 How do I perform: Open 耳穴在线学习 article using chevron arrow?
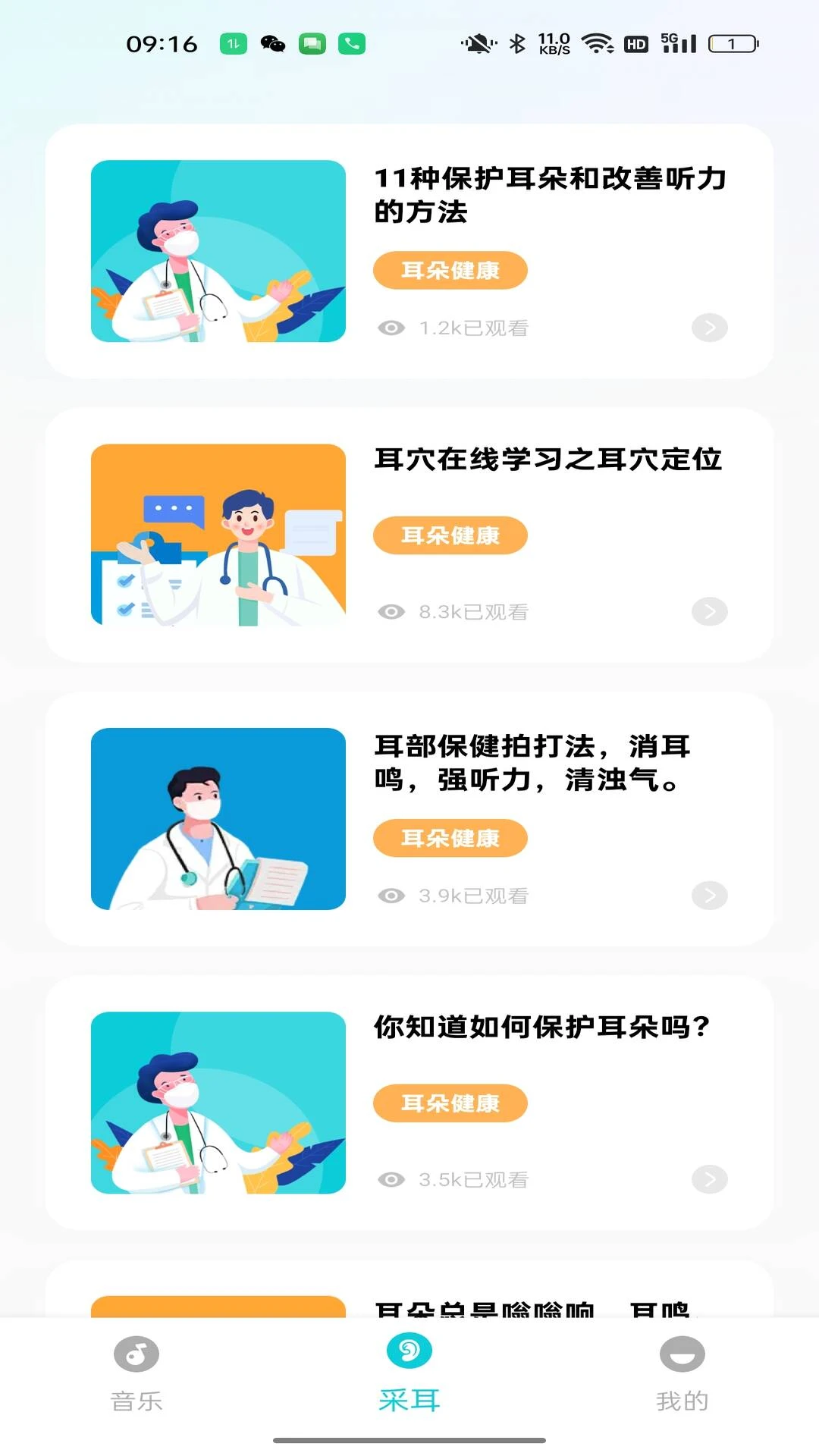pyautogui.click(x=709, y=612)
